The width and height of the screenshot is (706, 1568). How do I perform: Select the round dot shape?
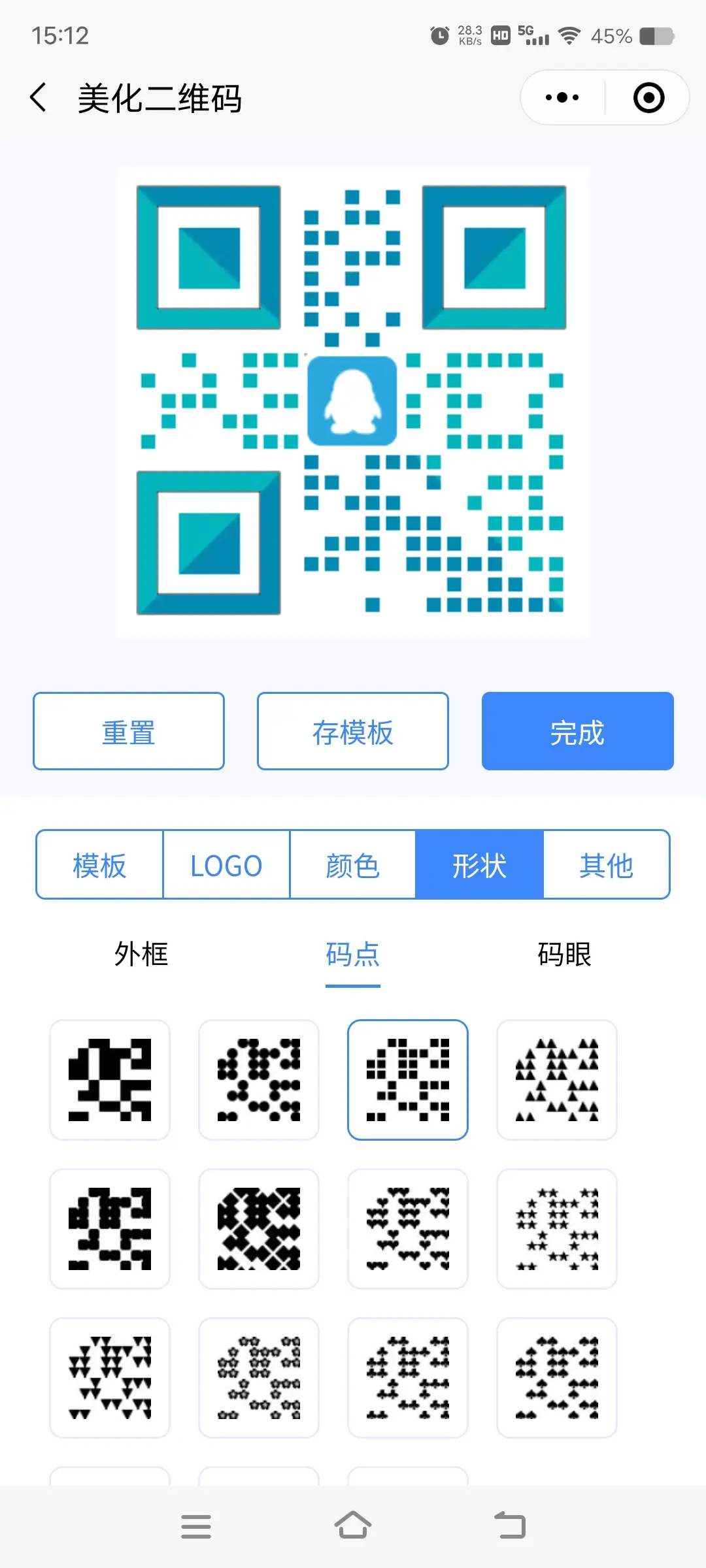click(259, 1080)
